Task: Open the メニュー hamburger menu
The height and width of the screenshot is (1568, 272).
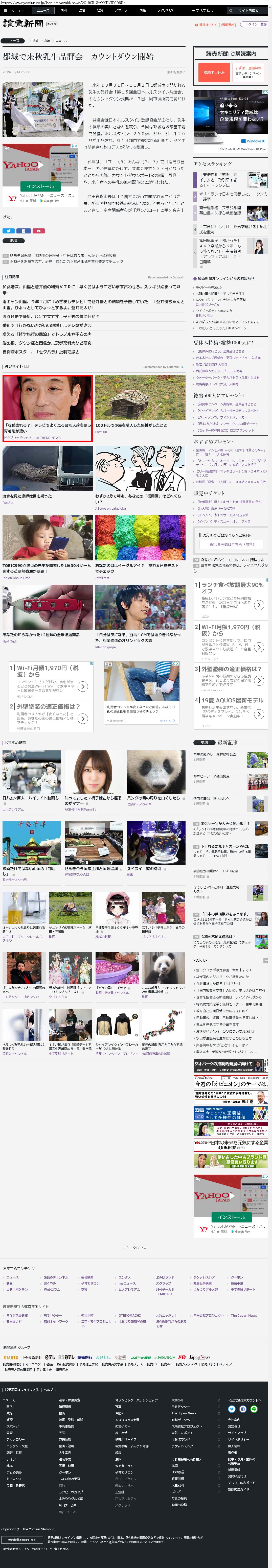Action: point(15,10)
